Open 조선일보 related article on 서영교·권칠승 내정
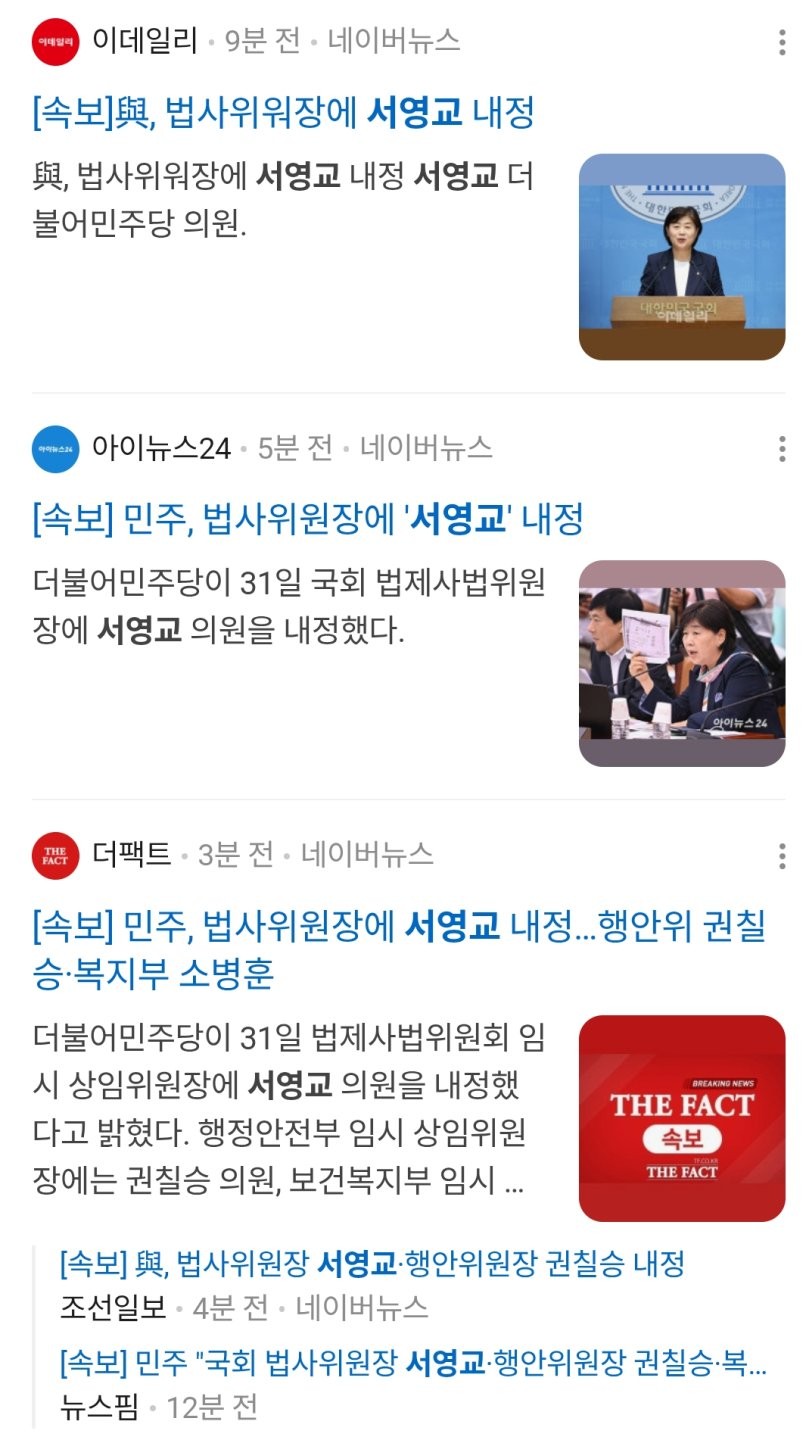 (x=372, y=1263)
